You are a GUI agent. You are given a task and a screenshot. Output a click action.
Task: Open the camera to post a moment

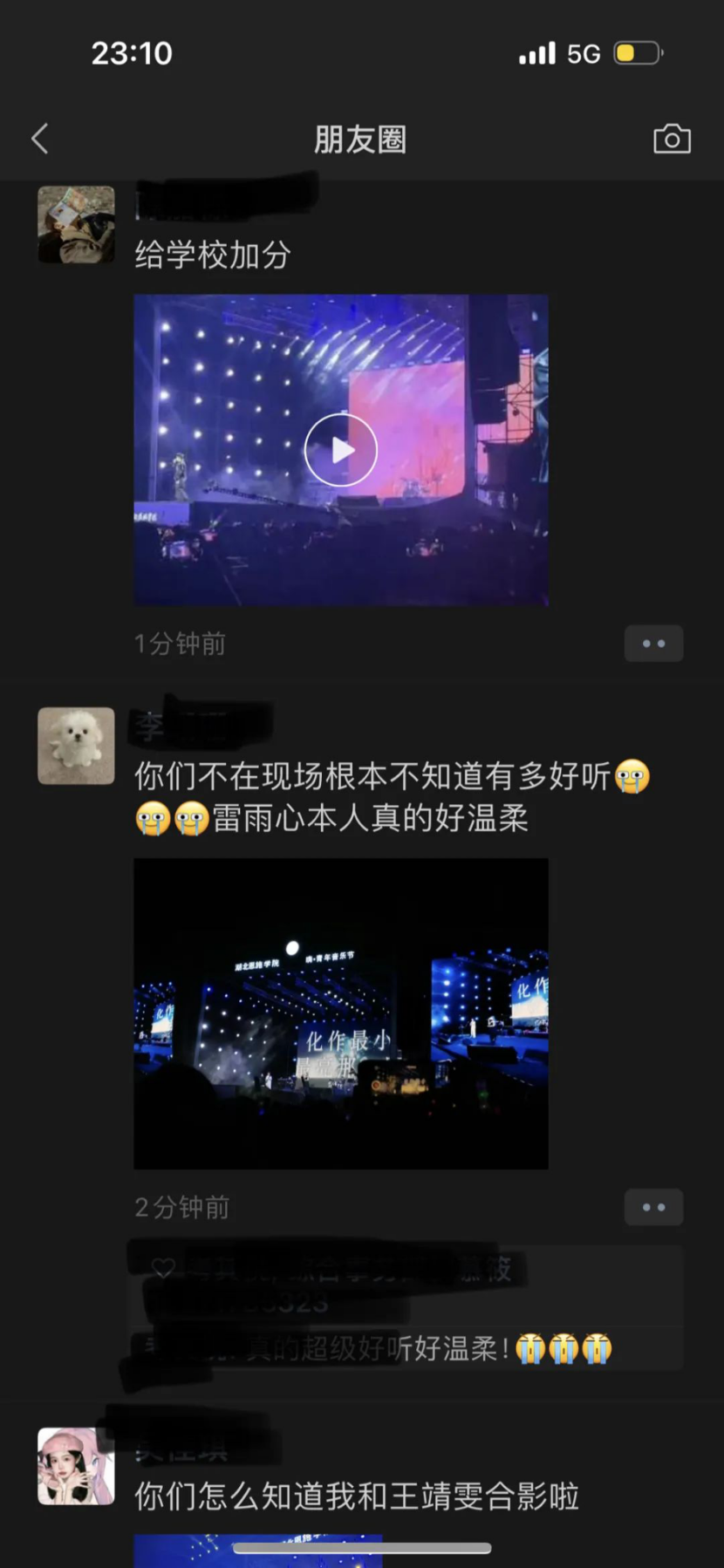click(672, 140)
